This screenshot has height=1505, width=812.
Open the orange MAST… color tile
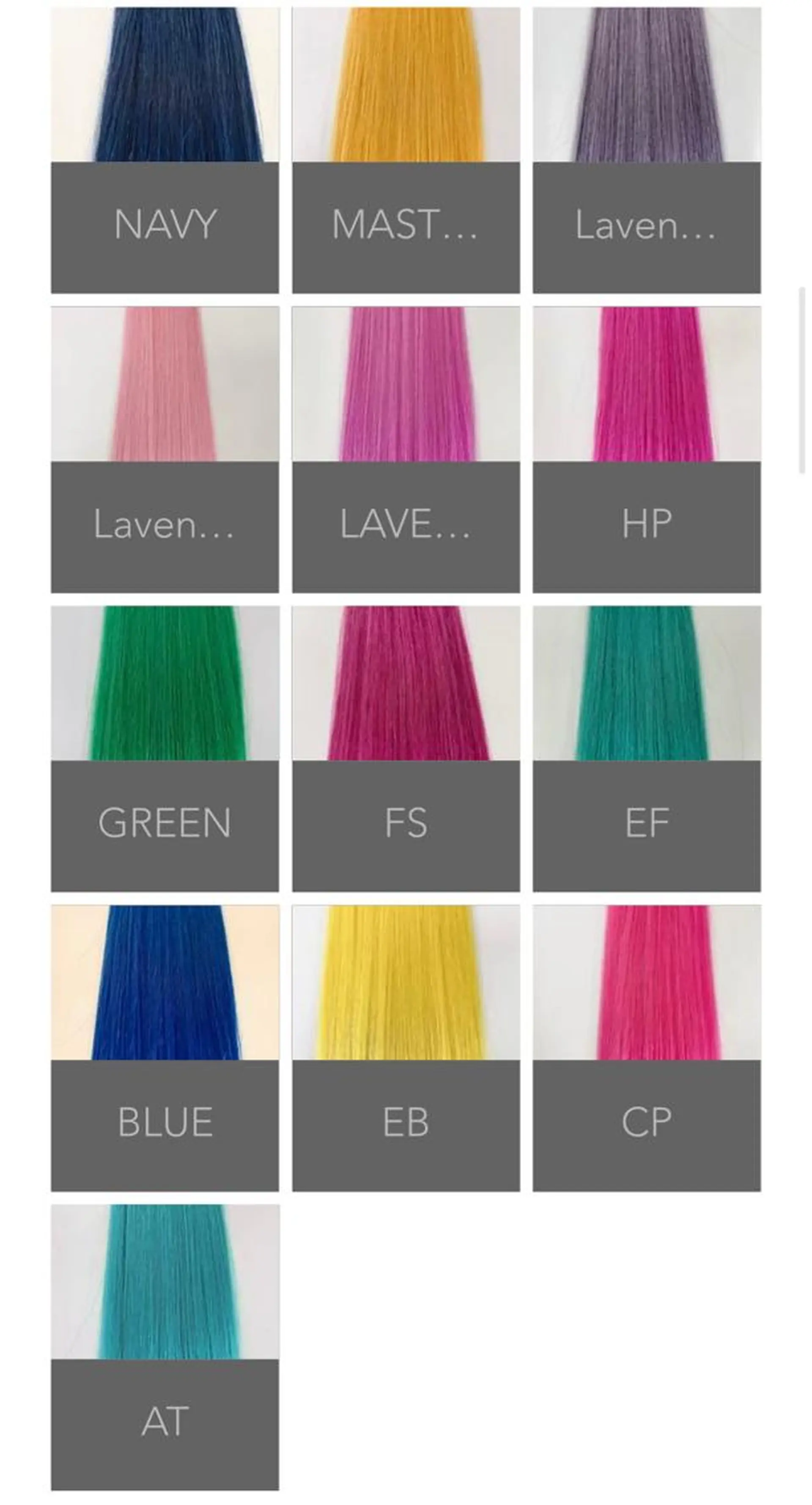[x=406, y=150]
